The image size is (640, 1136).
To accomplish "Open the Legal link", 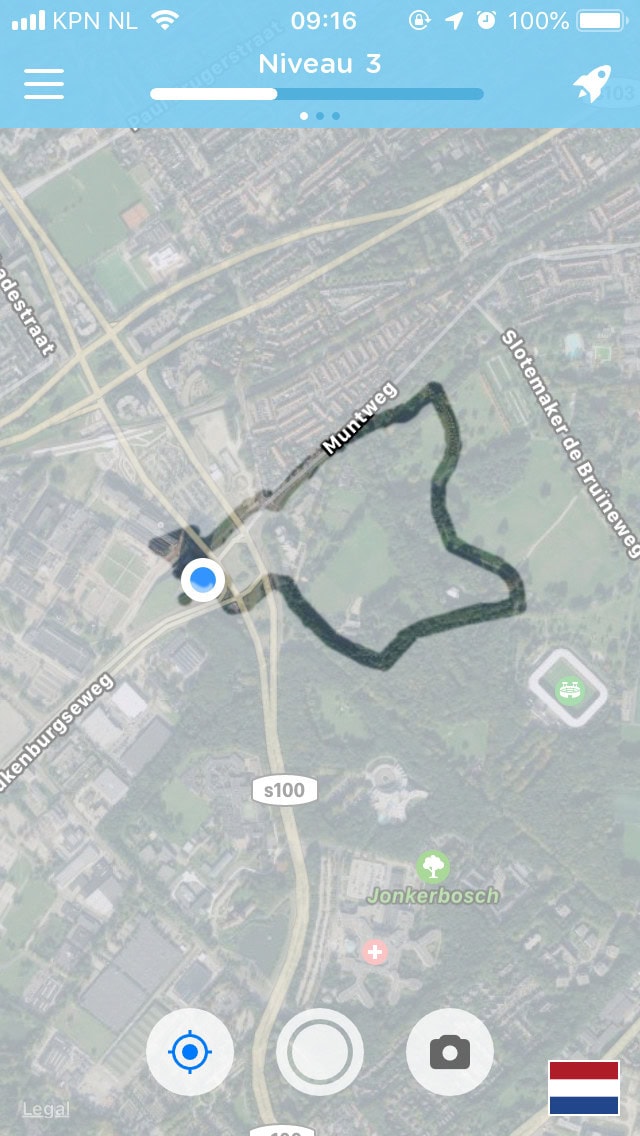I will tap(46, 1108).
